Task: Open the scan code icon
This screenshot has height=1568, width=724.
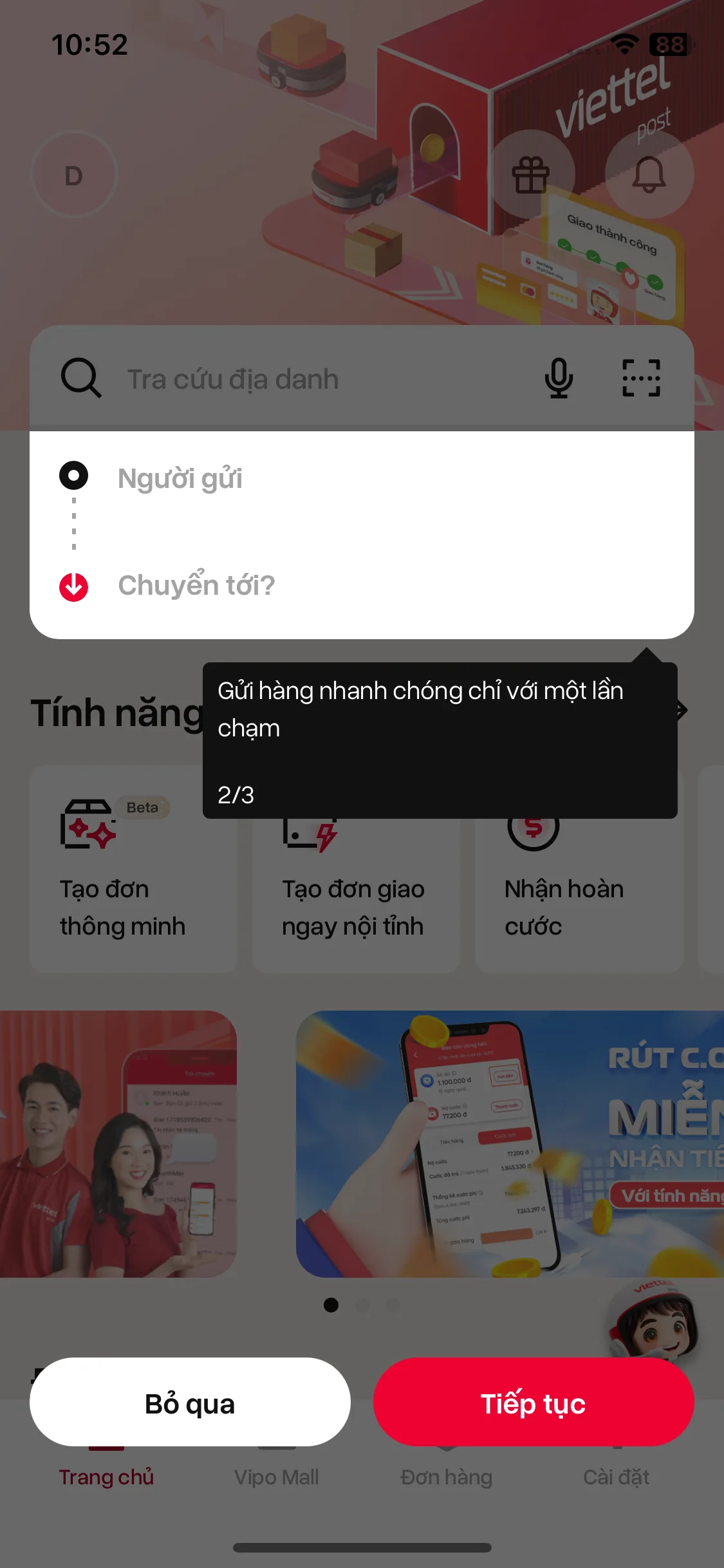Action: pyautogui.click(x=641, y=378)
